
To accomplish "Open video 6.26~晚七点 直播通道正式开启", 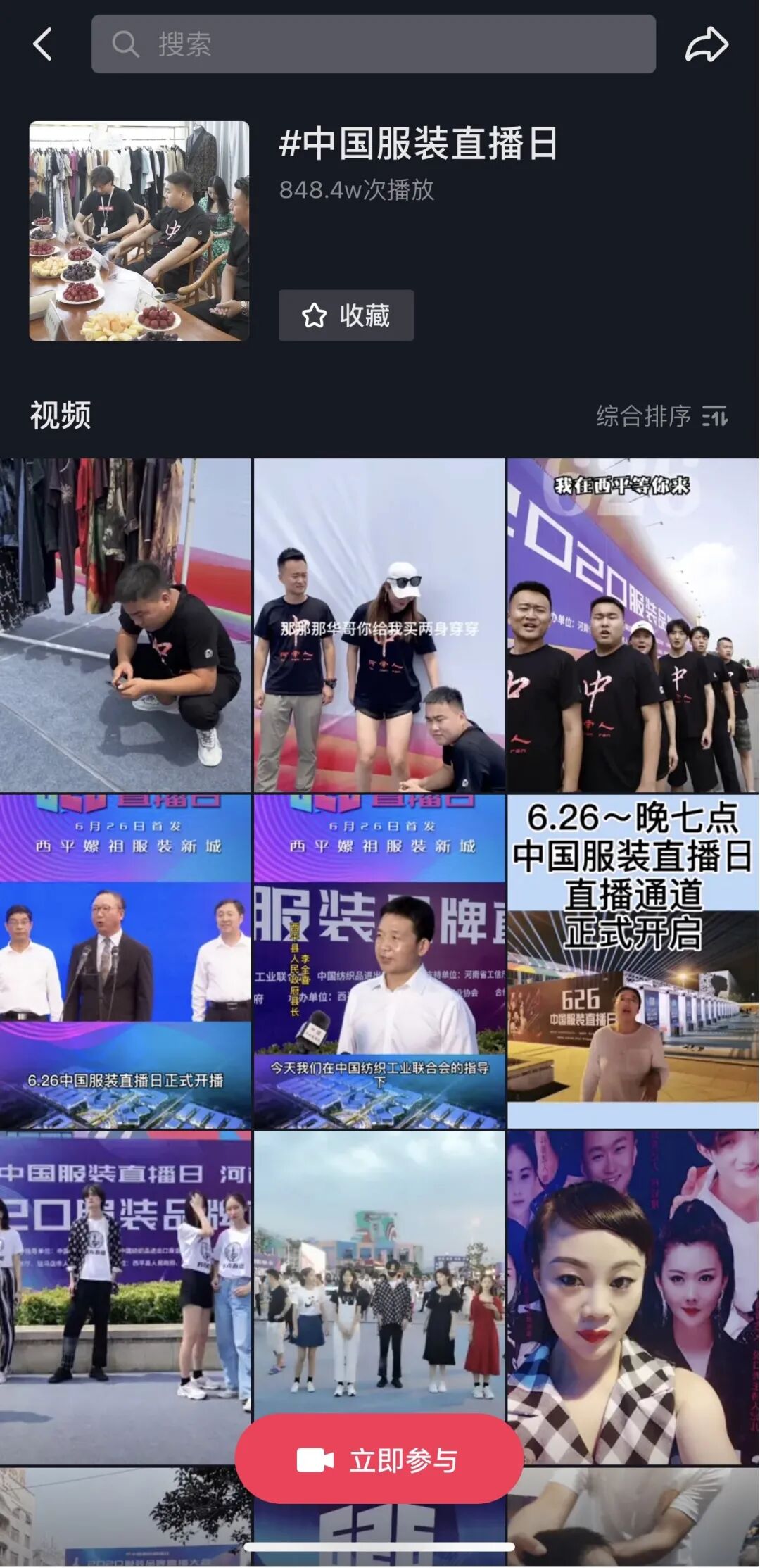I will coord(633,961).
